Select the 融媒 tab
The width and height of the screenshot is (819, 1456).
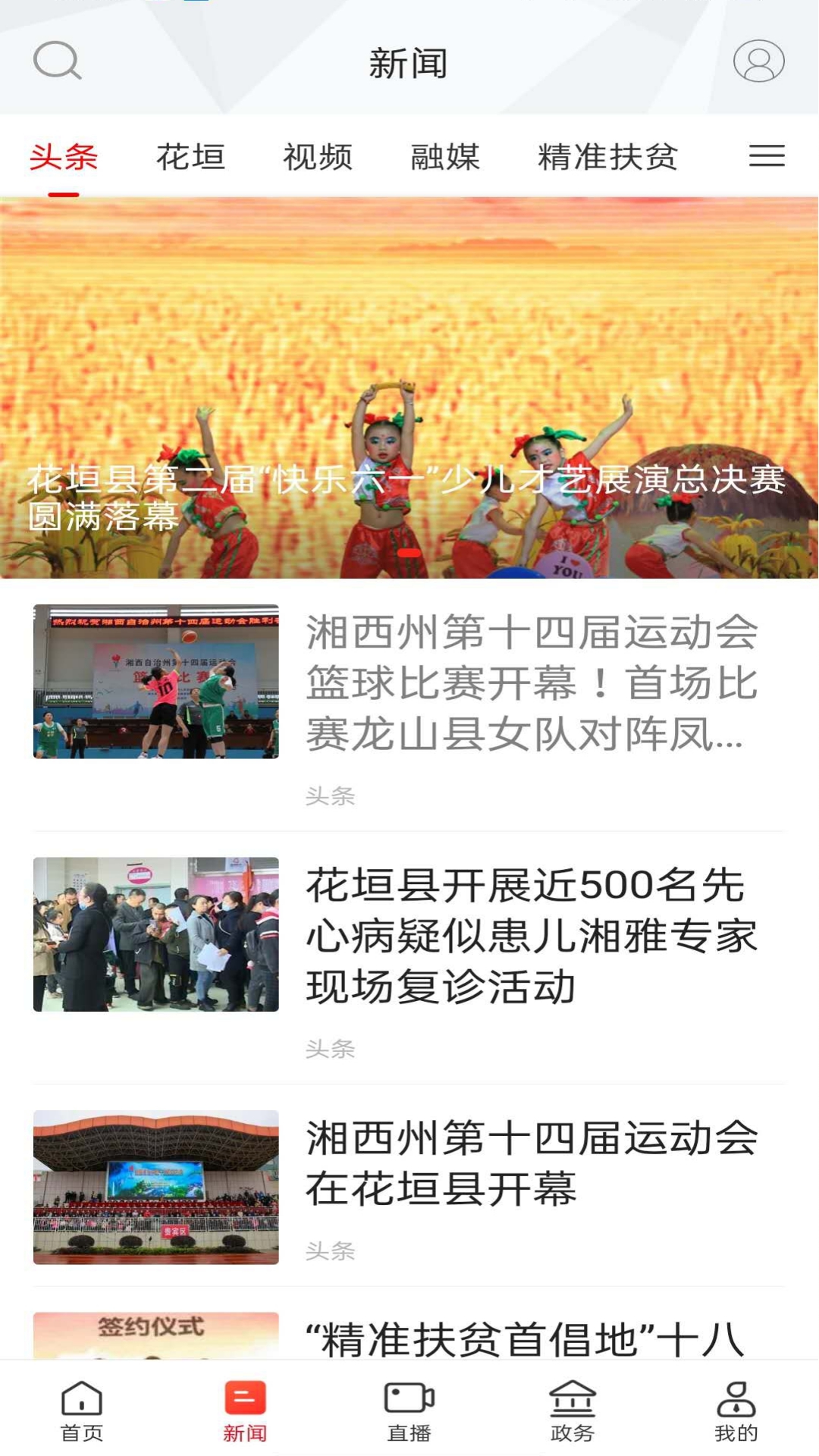(x=445, y=157)
